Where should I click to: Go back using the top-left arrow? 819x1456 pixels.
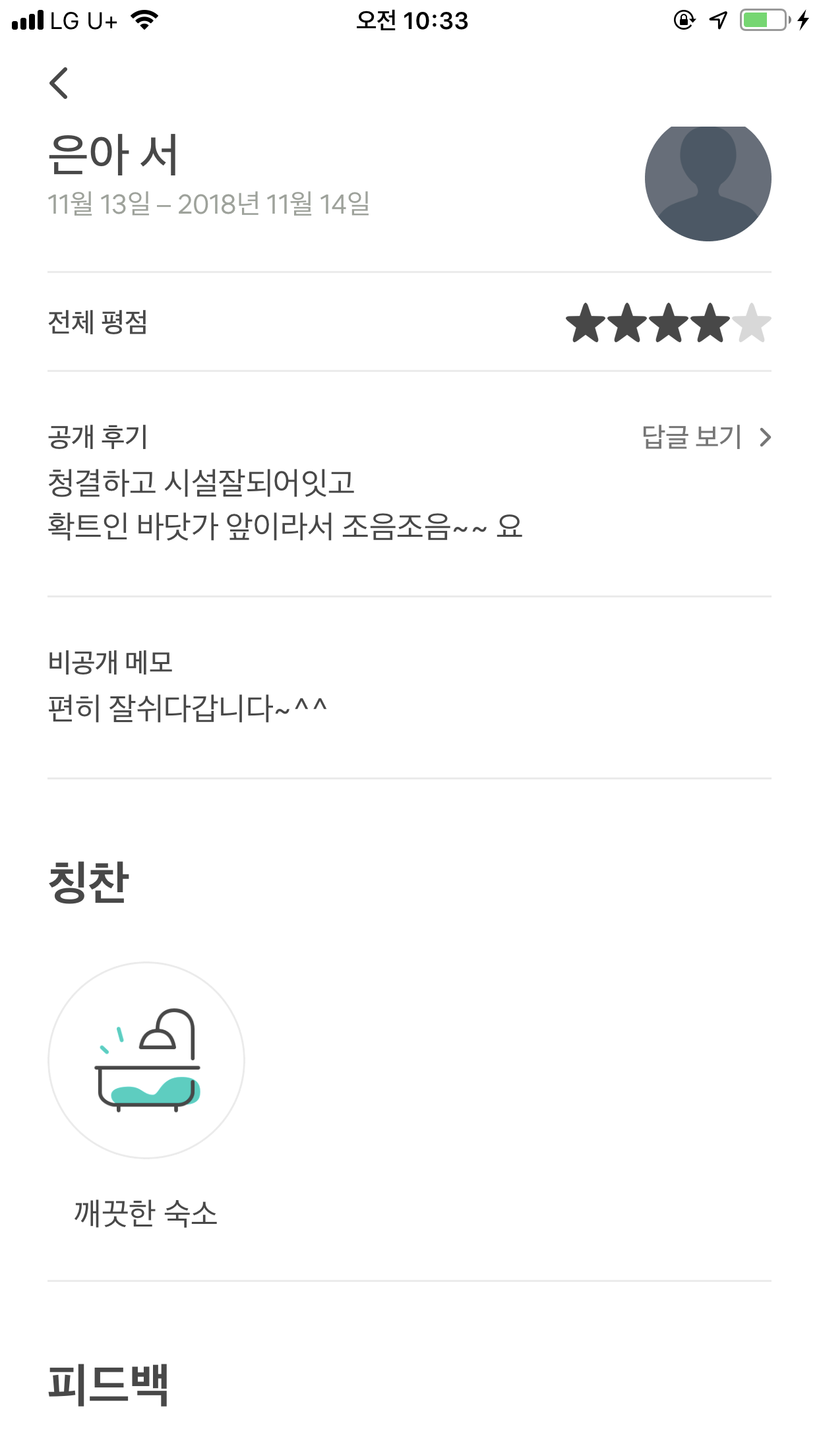point(59,83)
